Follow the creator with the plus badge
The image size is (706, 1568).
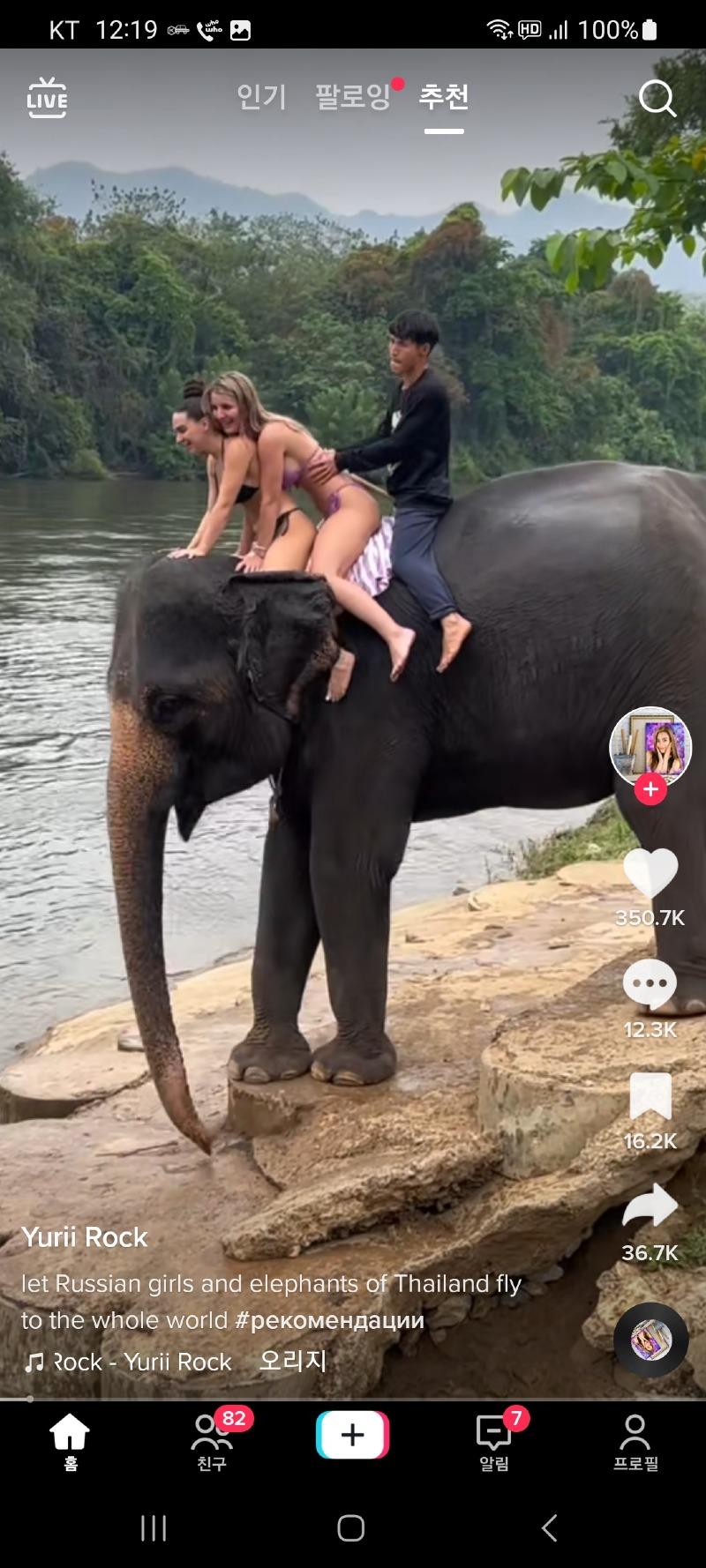tap(650, 789)
